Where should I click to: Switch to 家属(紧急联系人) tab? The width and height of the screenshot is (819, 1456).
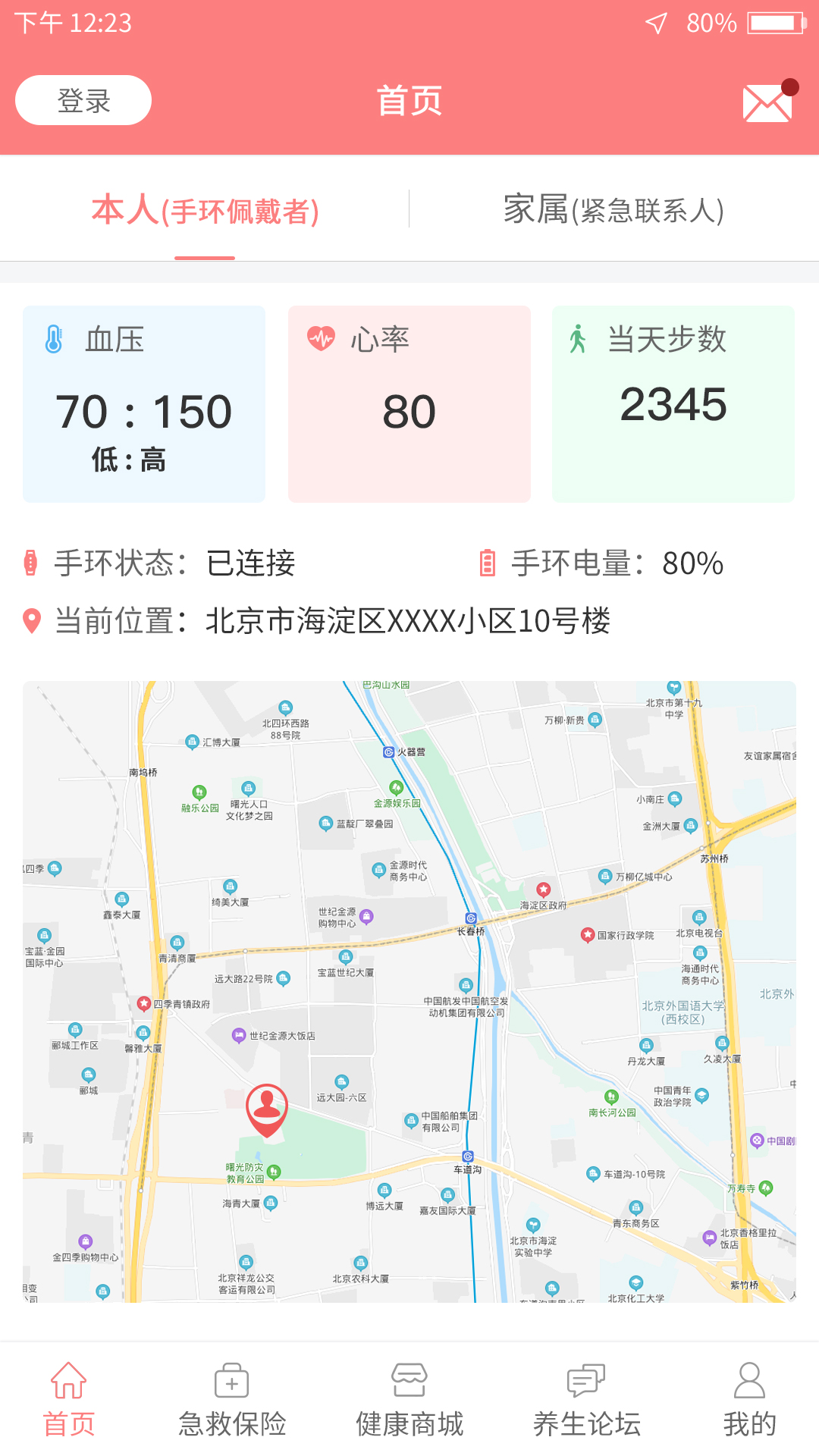click(613, 210)
